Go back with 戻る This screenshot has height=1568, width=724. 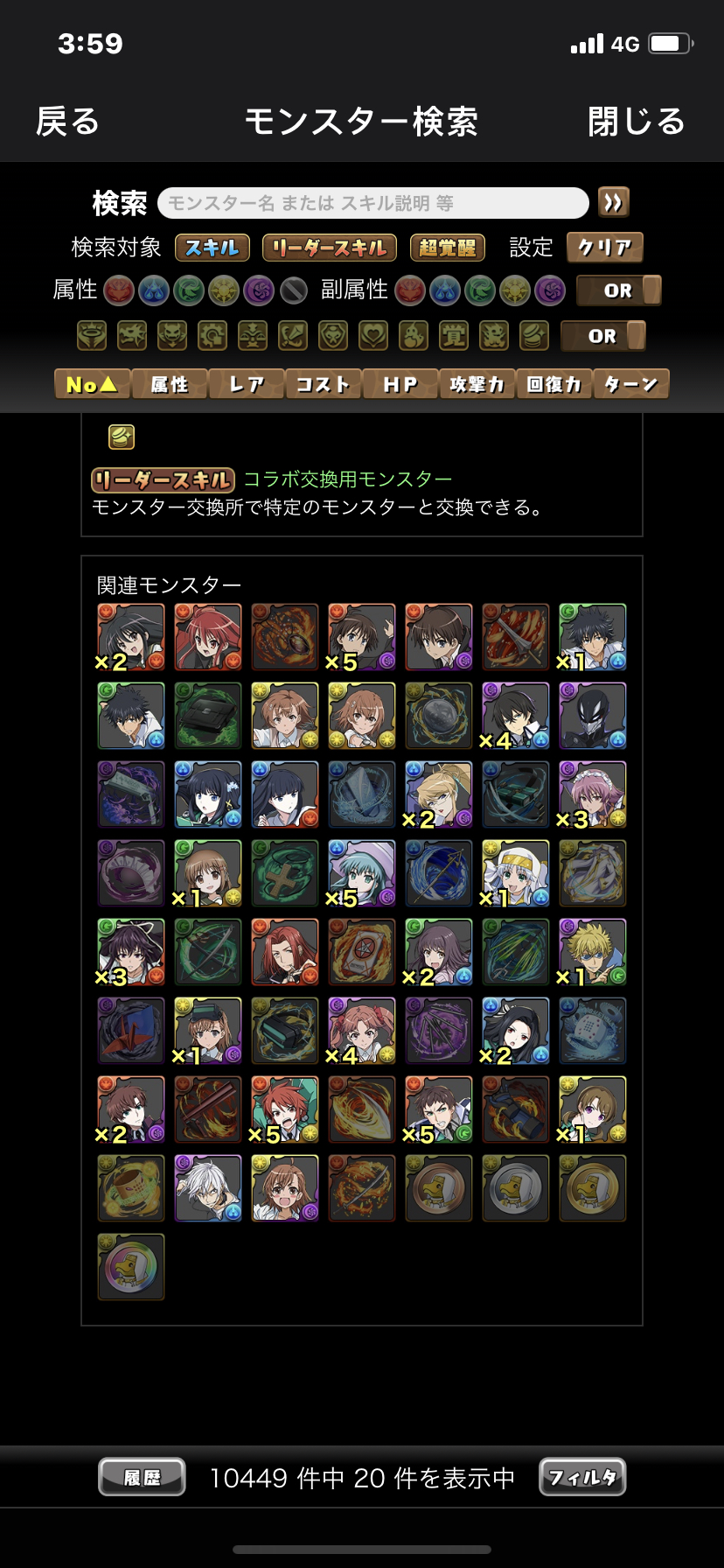point(68,122)
